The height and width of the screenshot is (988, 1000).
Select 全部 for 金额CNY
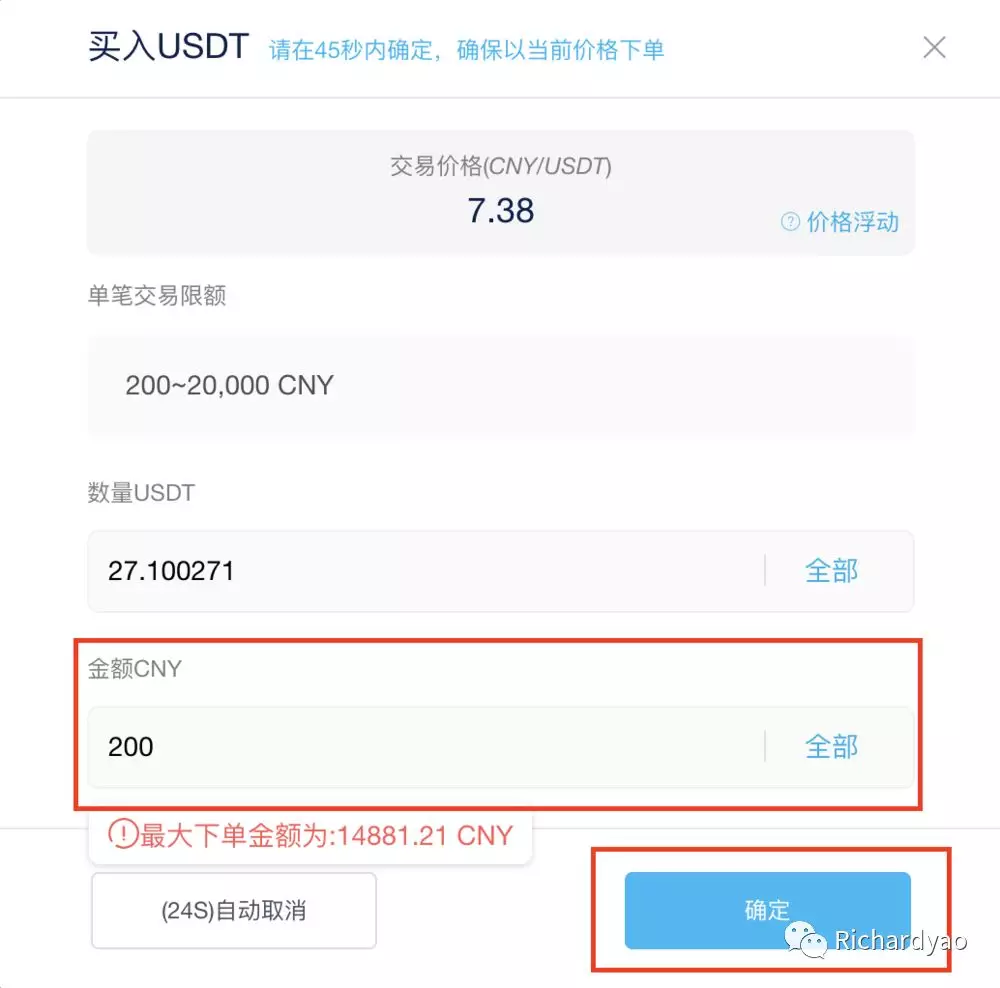pyautogui.click(x=831, y=747)
